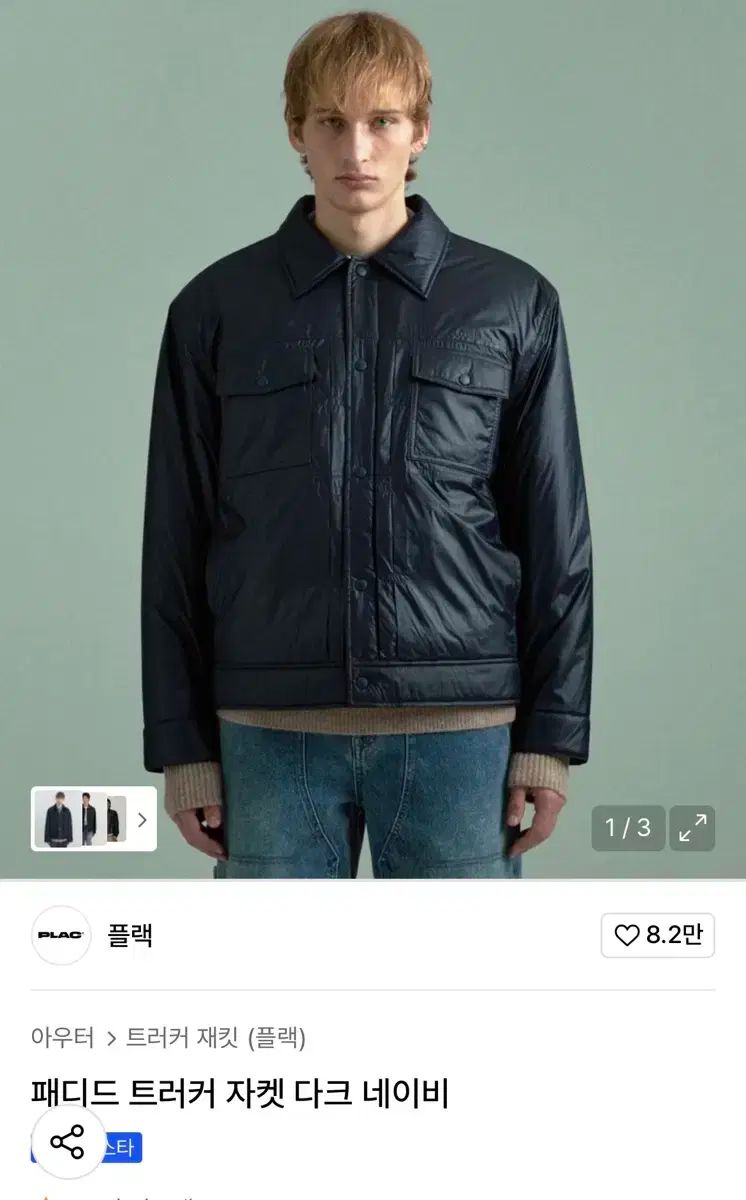This screenshot has height=1200, width=746.
Task: Open the 플랙 brand page
Action: [130, 936]
